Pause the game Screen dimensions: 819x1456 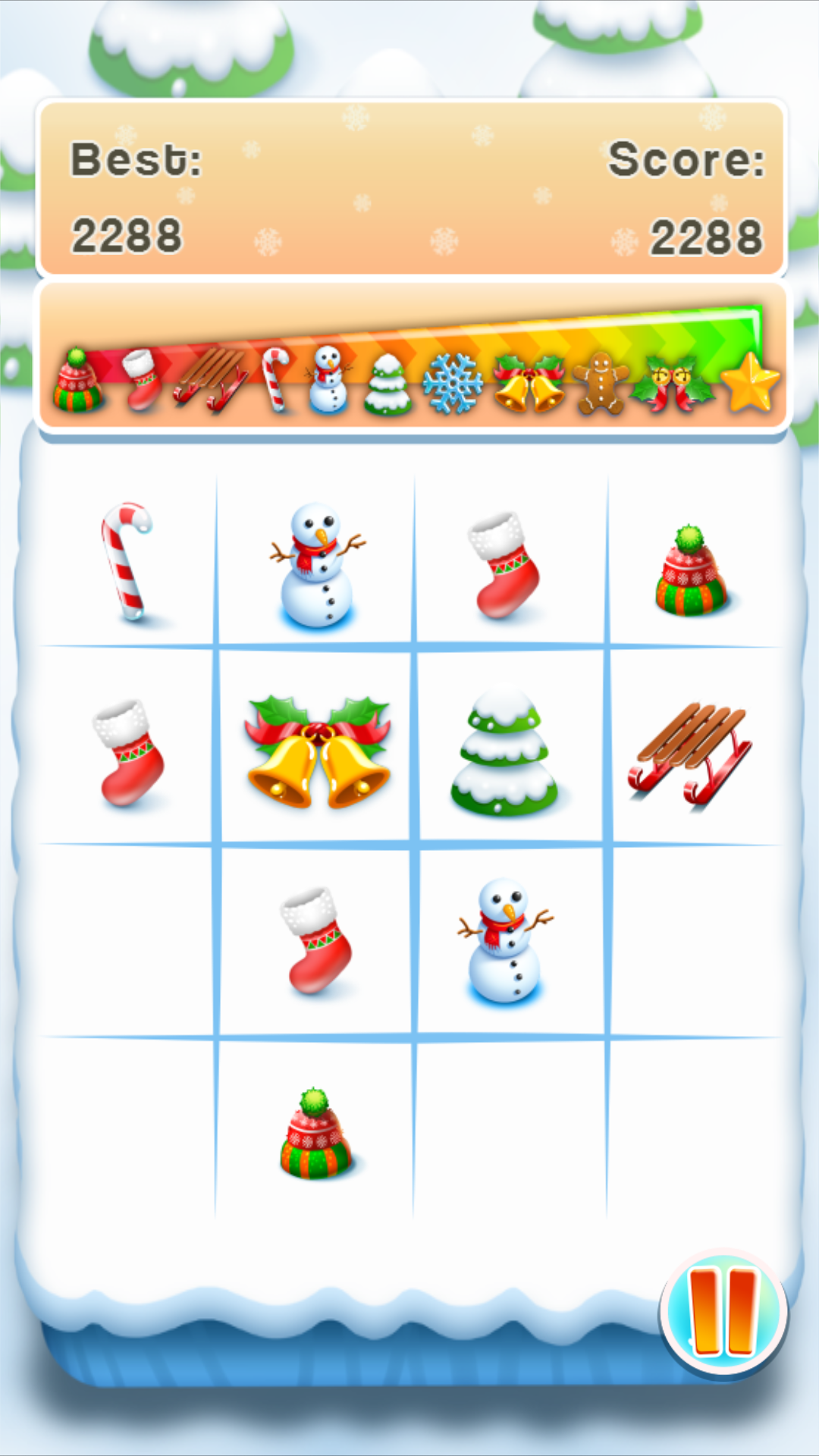724,1313
